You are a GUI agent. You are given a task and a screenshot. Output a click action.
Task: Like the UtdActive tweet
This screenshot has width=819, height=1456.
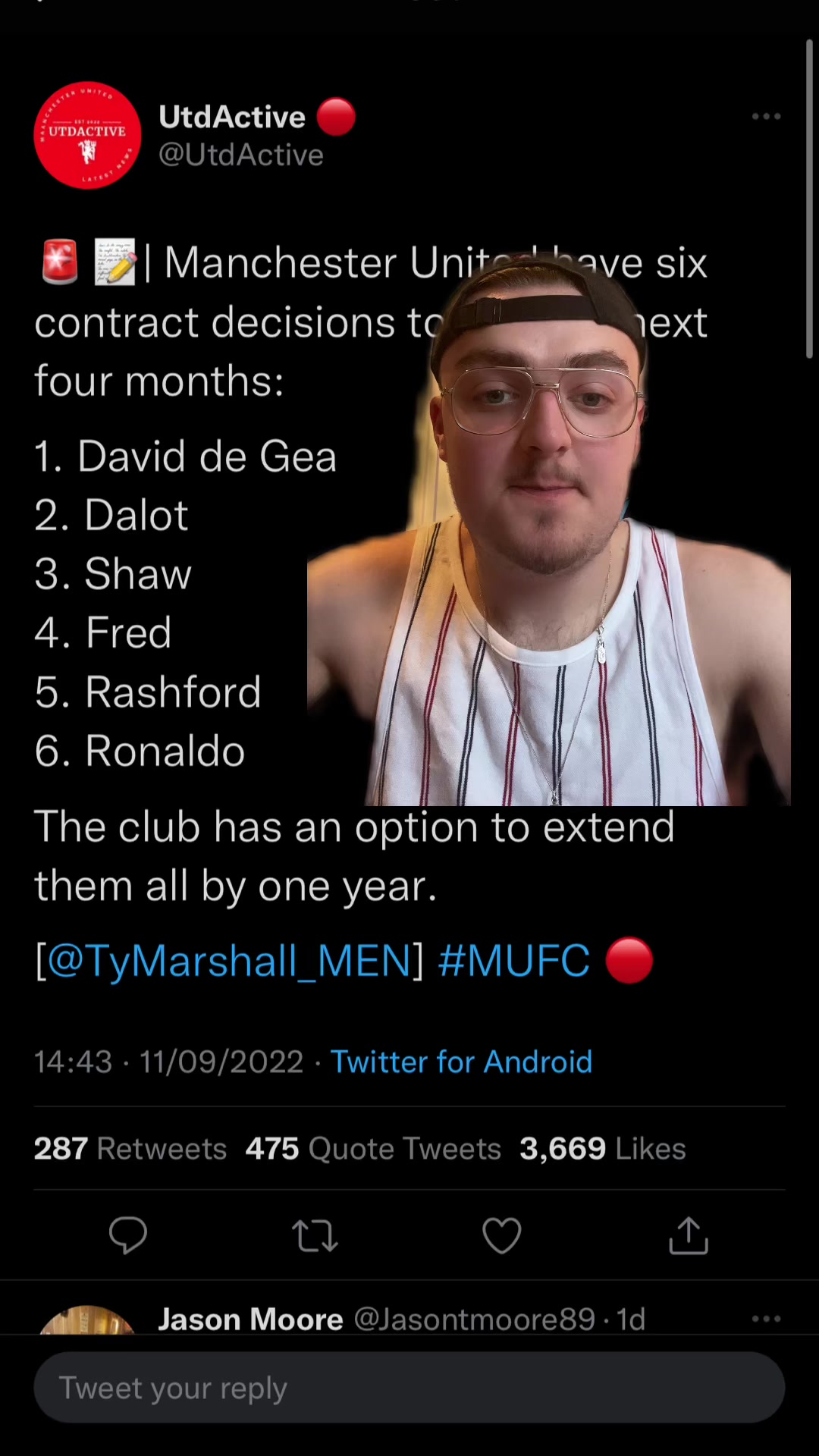(x=502, y=1235)
